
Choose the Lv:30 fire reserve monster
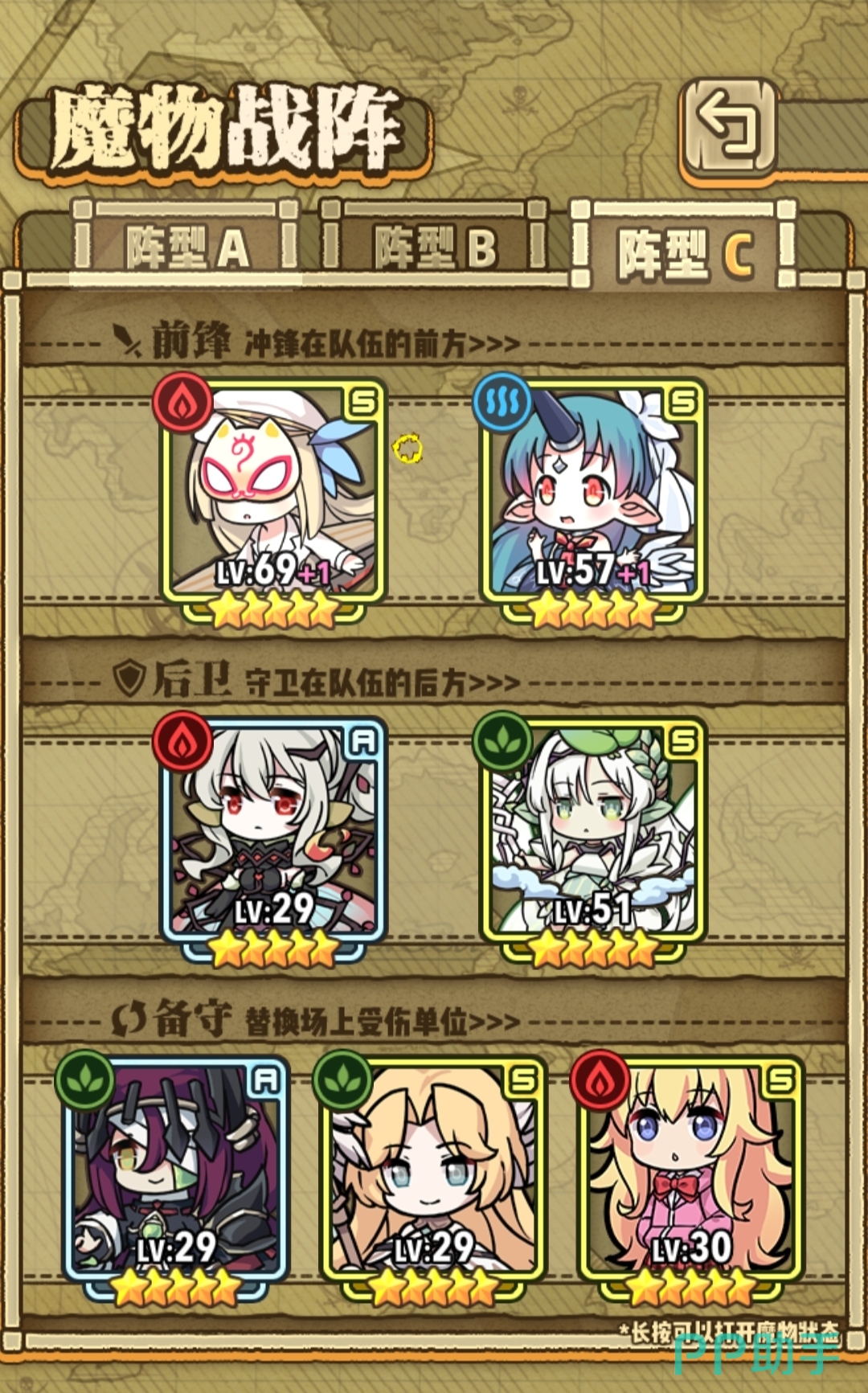[x=691, y=1172]
